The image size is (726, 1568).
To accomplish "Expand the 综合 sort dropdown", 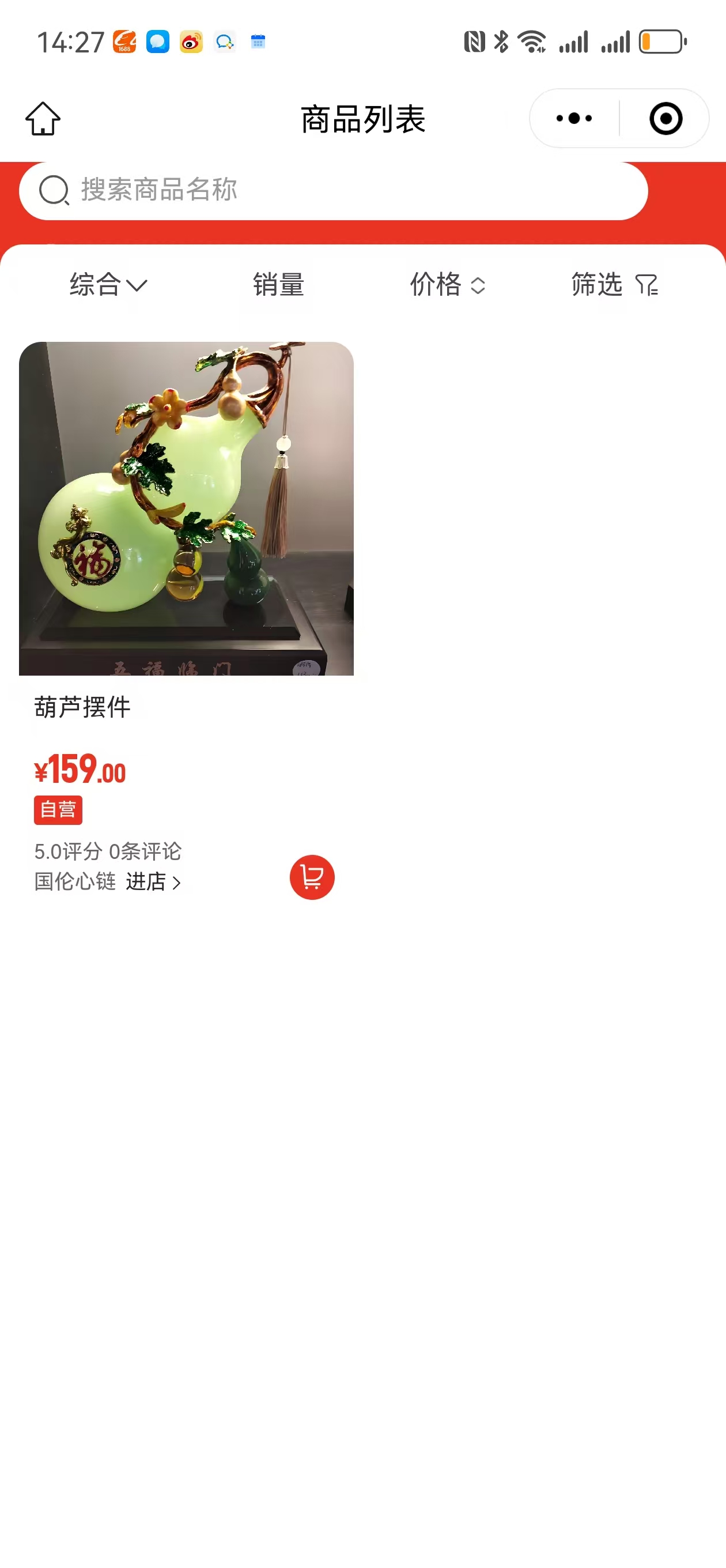I will pyautogui.click(x=108, y=284).
